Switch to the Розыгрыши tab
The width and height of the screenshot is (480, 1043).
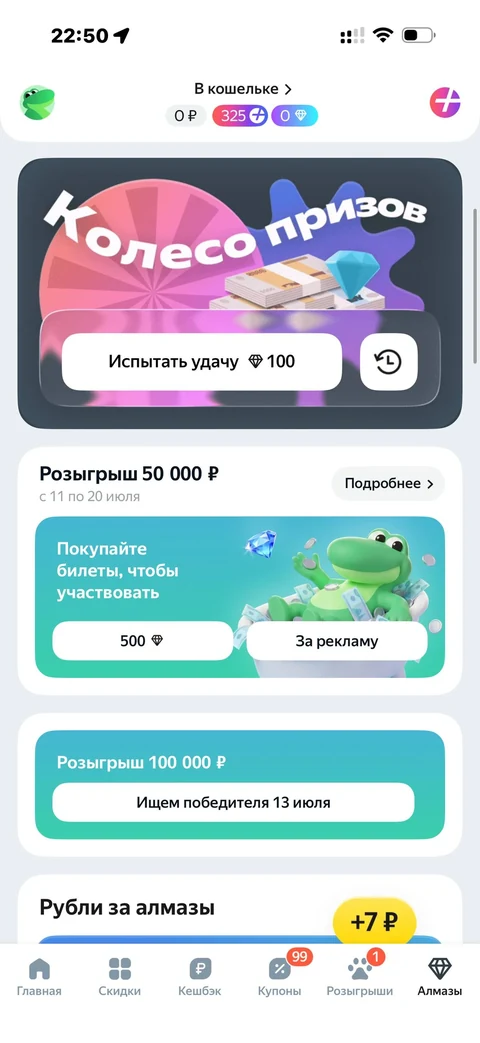360,976
